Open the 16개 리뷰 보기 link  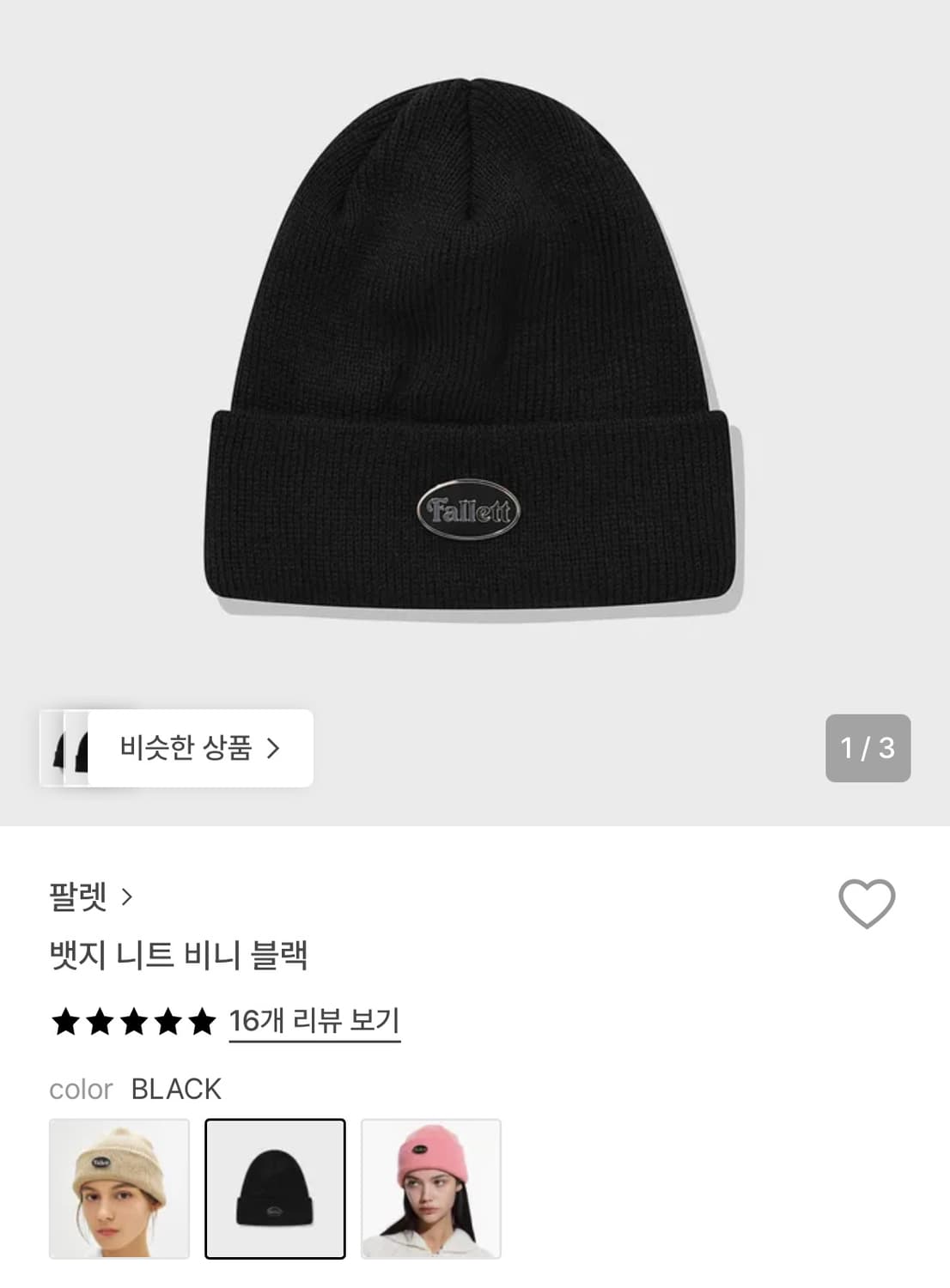click(x=314, y=1021)
